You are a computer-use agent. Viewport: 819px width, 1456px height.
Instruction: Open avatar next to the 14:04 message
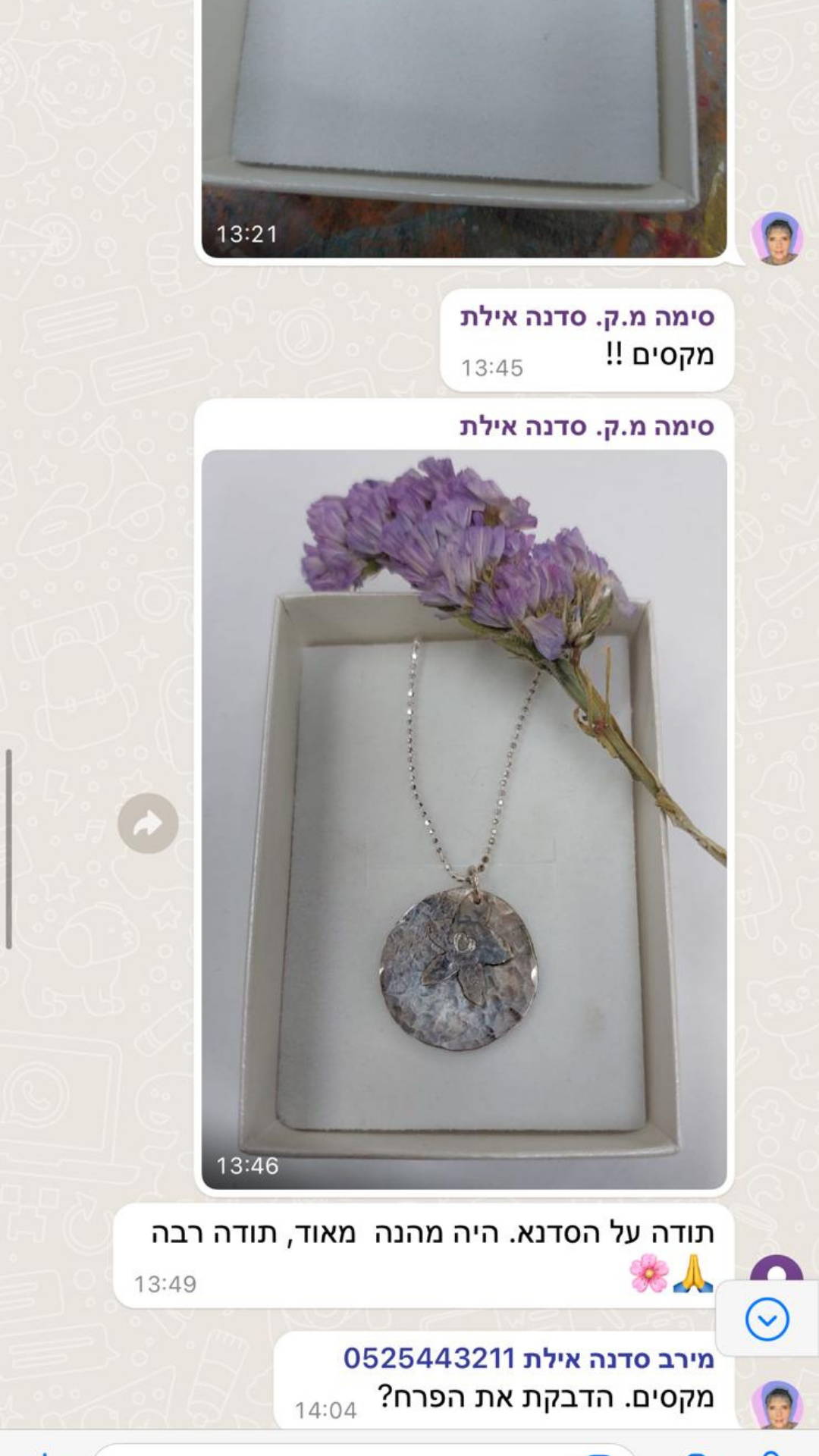pyautogui.click(x=777, y=1404)
